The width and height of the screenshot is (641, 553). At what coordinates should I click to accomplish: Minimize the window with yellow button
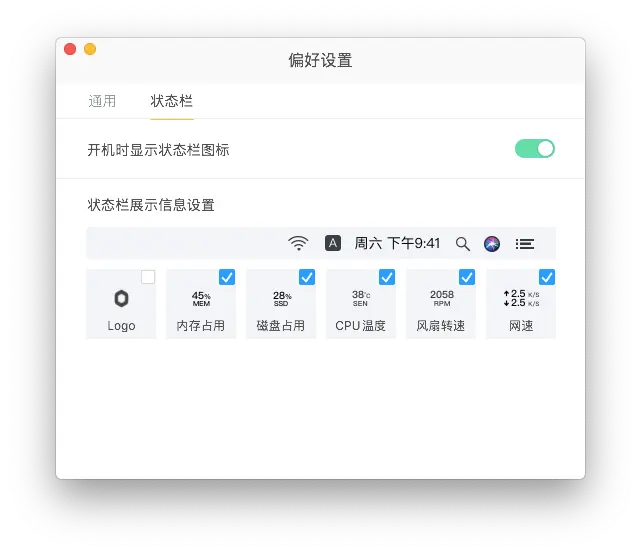90,48
